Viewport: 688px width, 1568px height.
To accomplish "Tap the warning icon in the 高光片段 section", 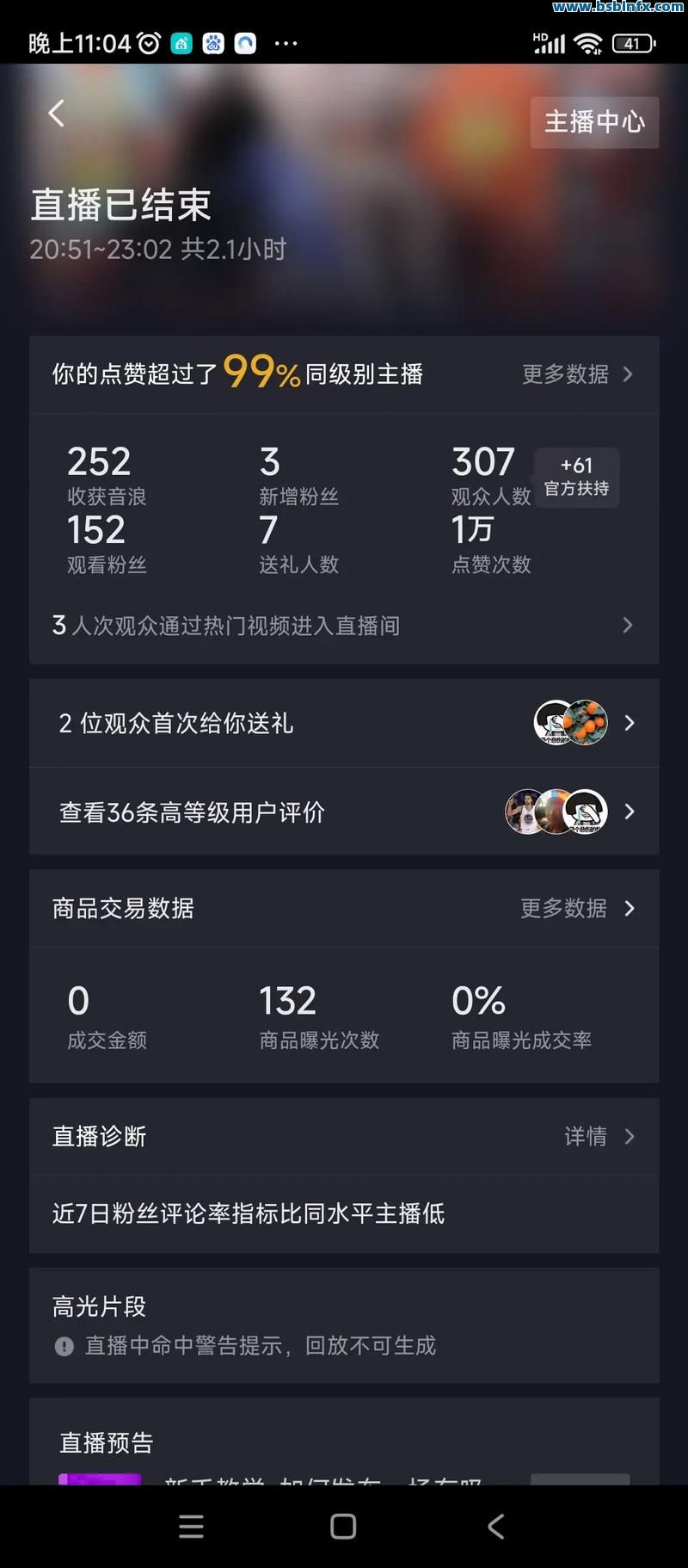I will point(64,1346).
